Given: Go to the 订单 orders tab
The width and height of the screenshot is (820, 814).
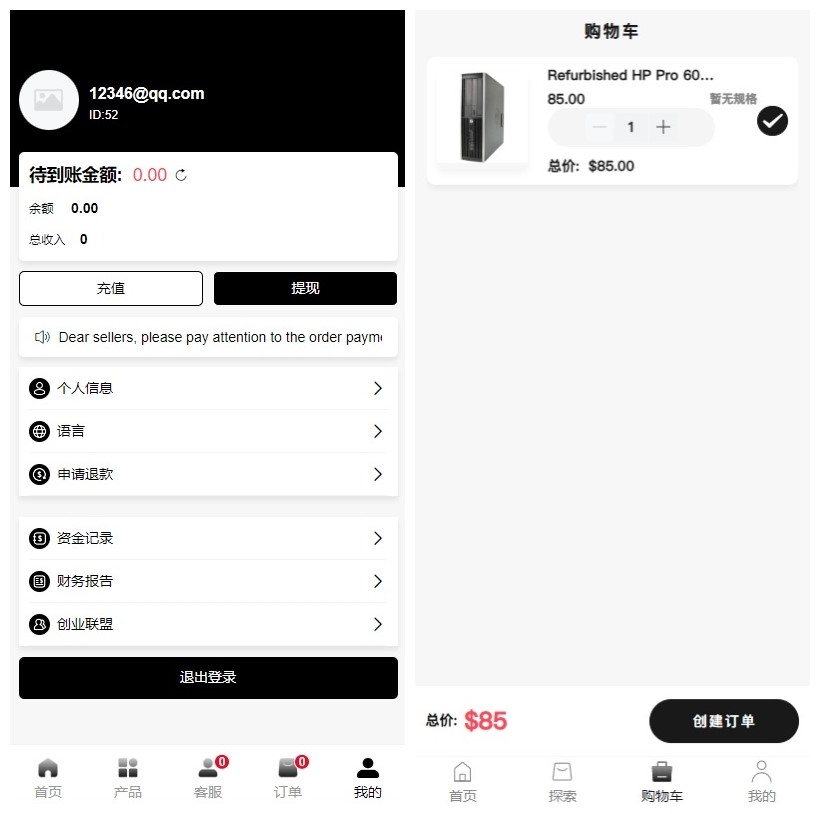Looking at the screenshot, I should point(288,778).
